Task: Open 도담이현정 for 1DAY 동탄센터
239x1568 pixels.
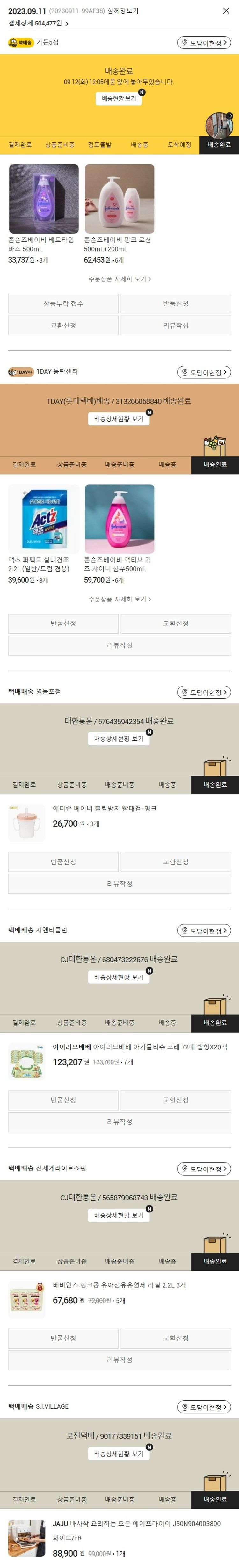Action: coord(204,372)
